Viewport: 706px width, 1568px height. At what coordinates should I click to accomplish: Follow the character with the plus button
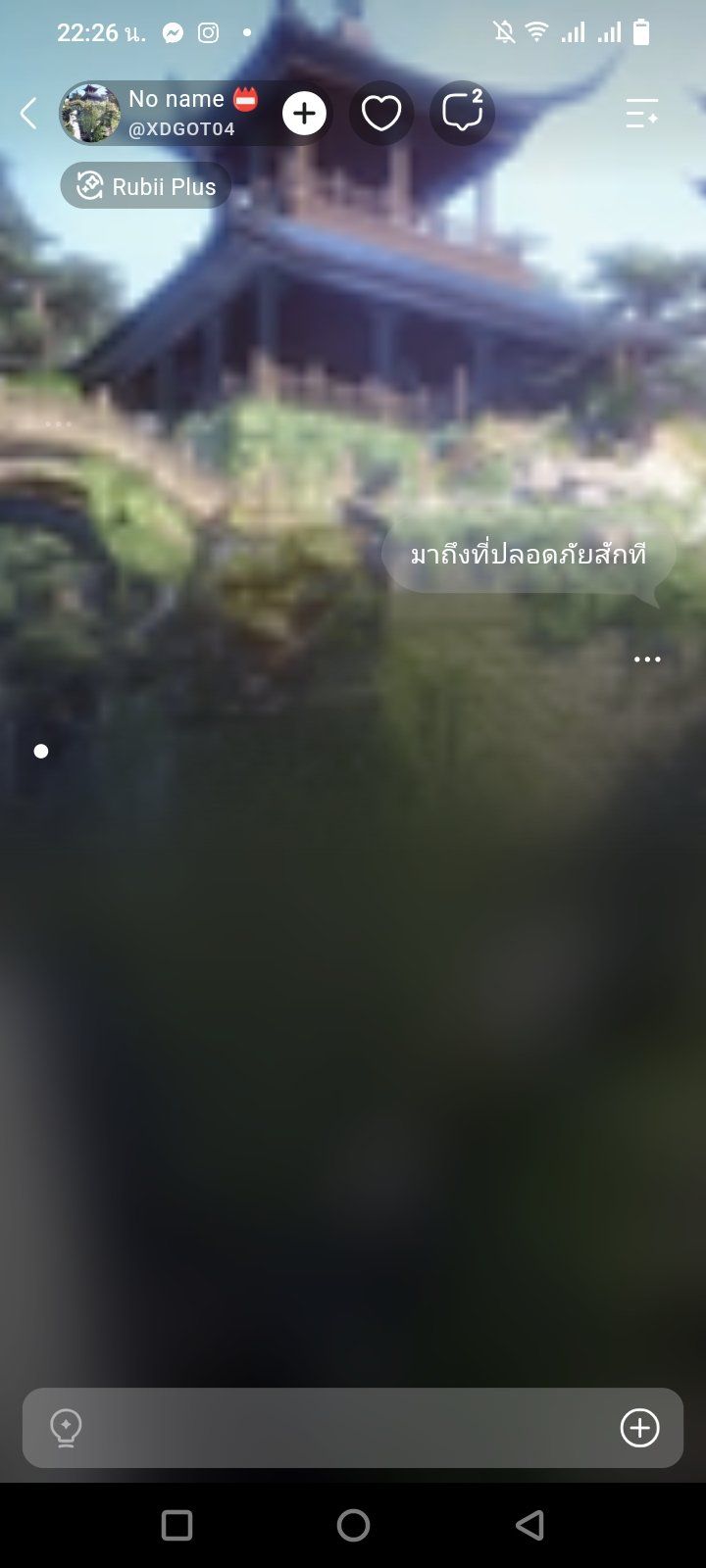304,114
